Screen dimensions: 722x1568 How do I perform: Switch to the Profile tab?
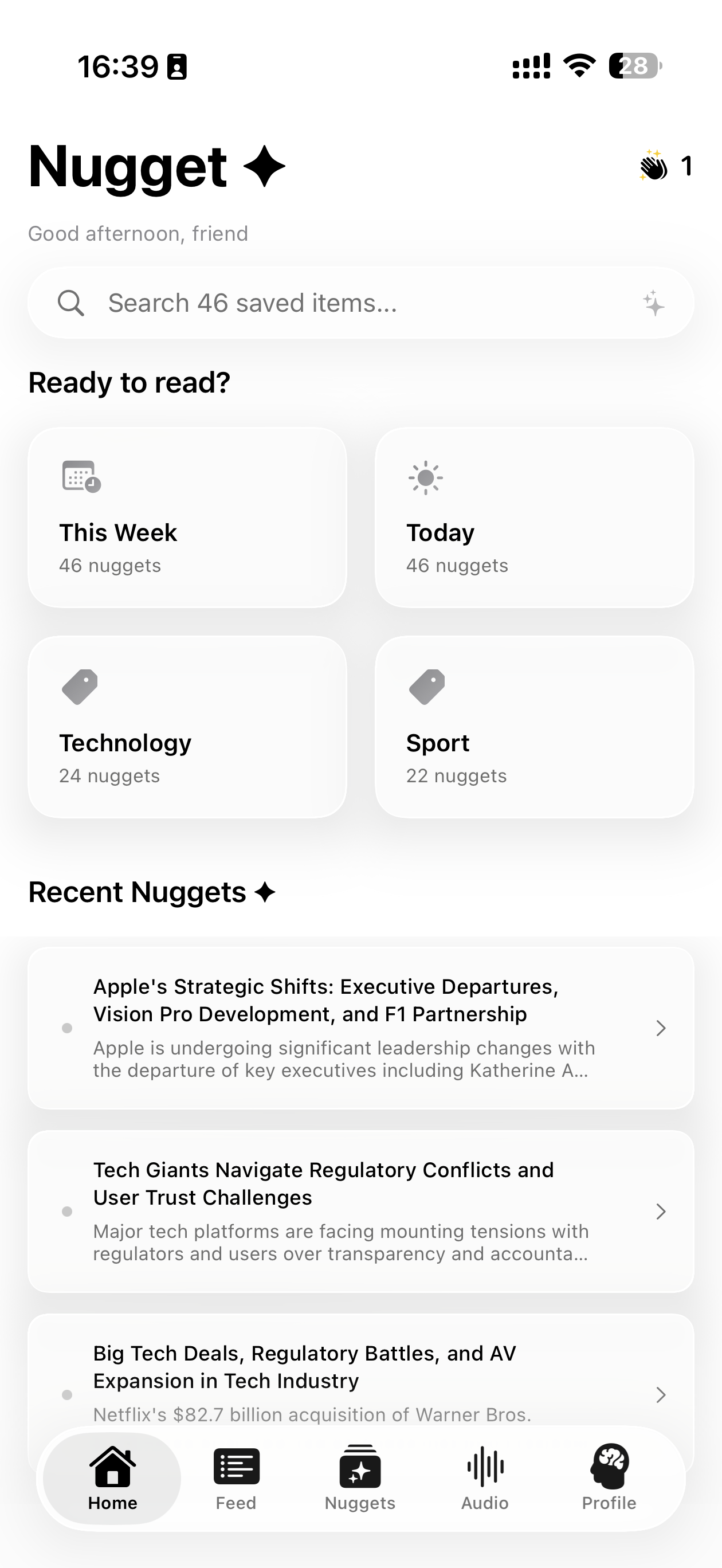coord(609,1478)
